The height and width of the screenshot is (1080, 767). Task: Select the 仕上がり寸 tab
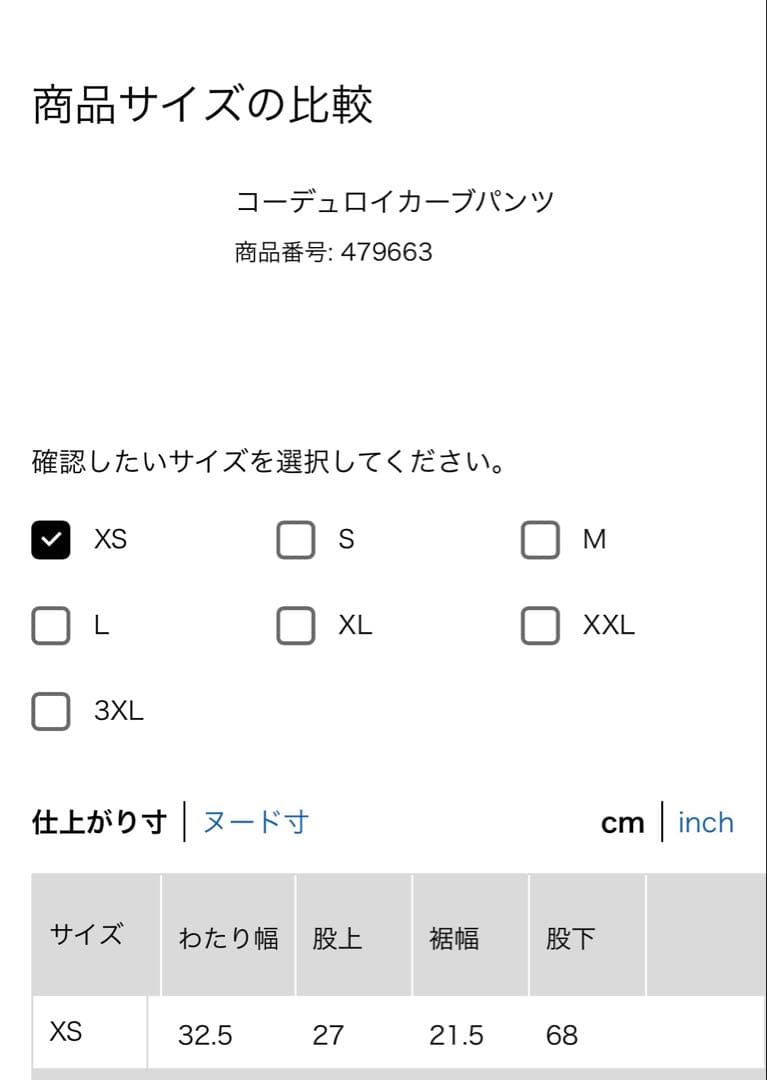tap(95, 822)
